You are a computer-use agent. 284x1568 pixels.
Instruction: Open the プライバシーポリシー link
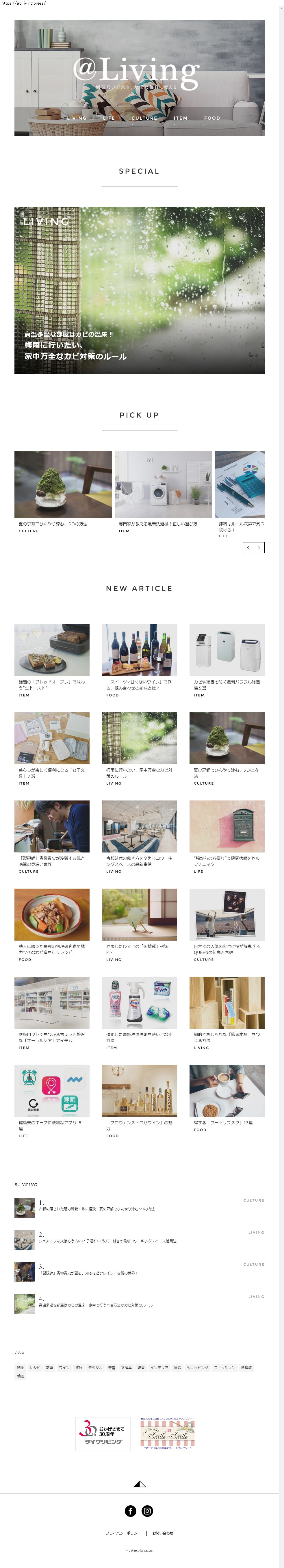click(x=123, y=1533)
